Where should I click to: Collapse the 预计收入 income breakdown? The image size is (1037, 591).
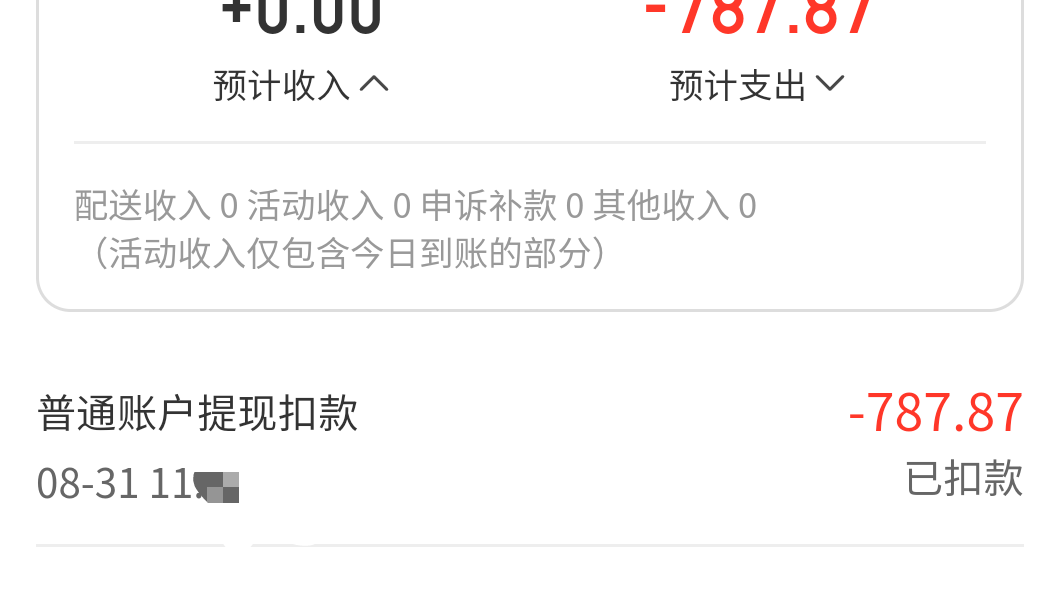tap(301, 86)
